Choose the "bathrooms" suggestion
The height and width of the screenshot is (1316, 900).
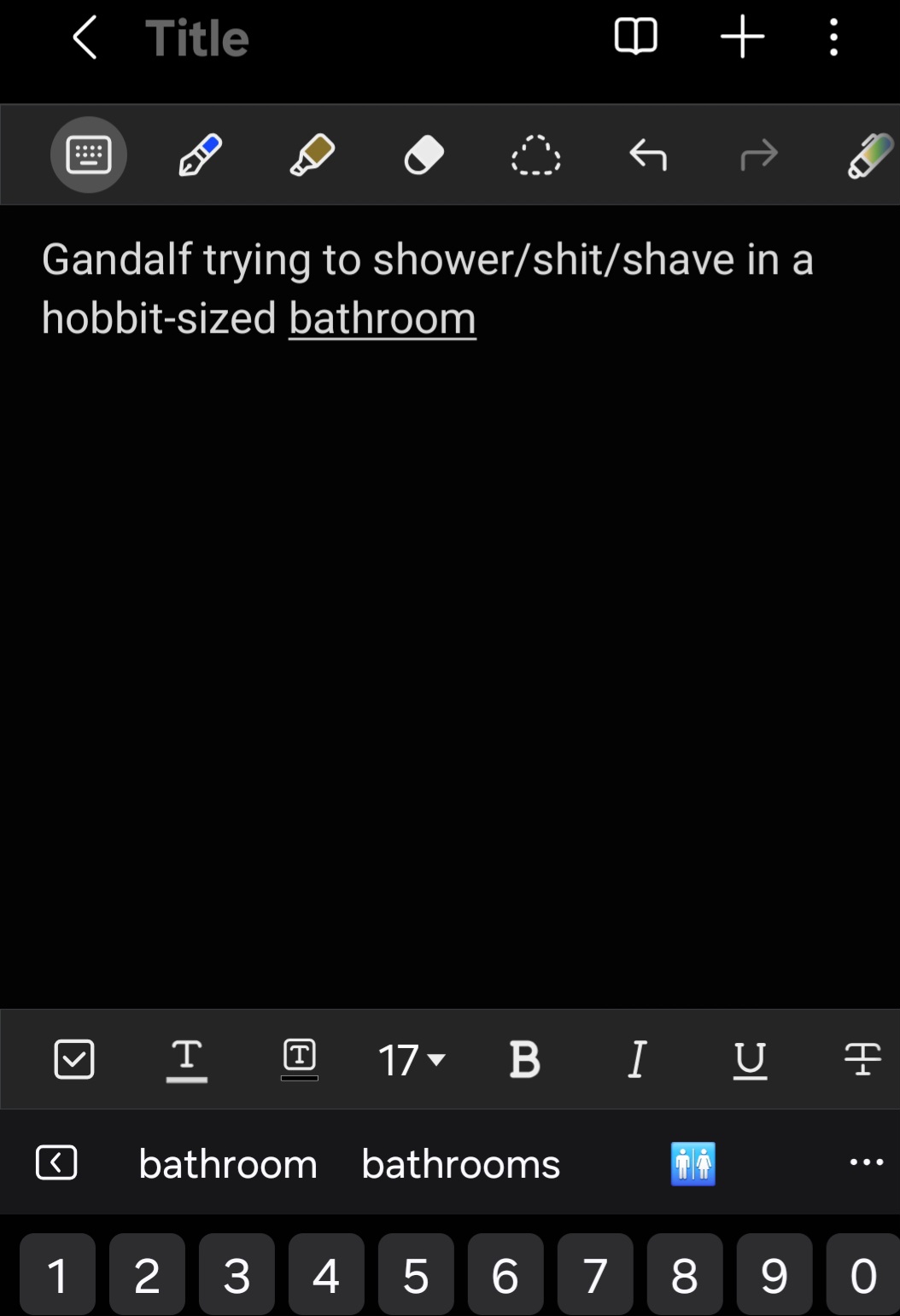click(460, 1164)
